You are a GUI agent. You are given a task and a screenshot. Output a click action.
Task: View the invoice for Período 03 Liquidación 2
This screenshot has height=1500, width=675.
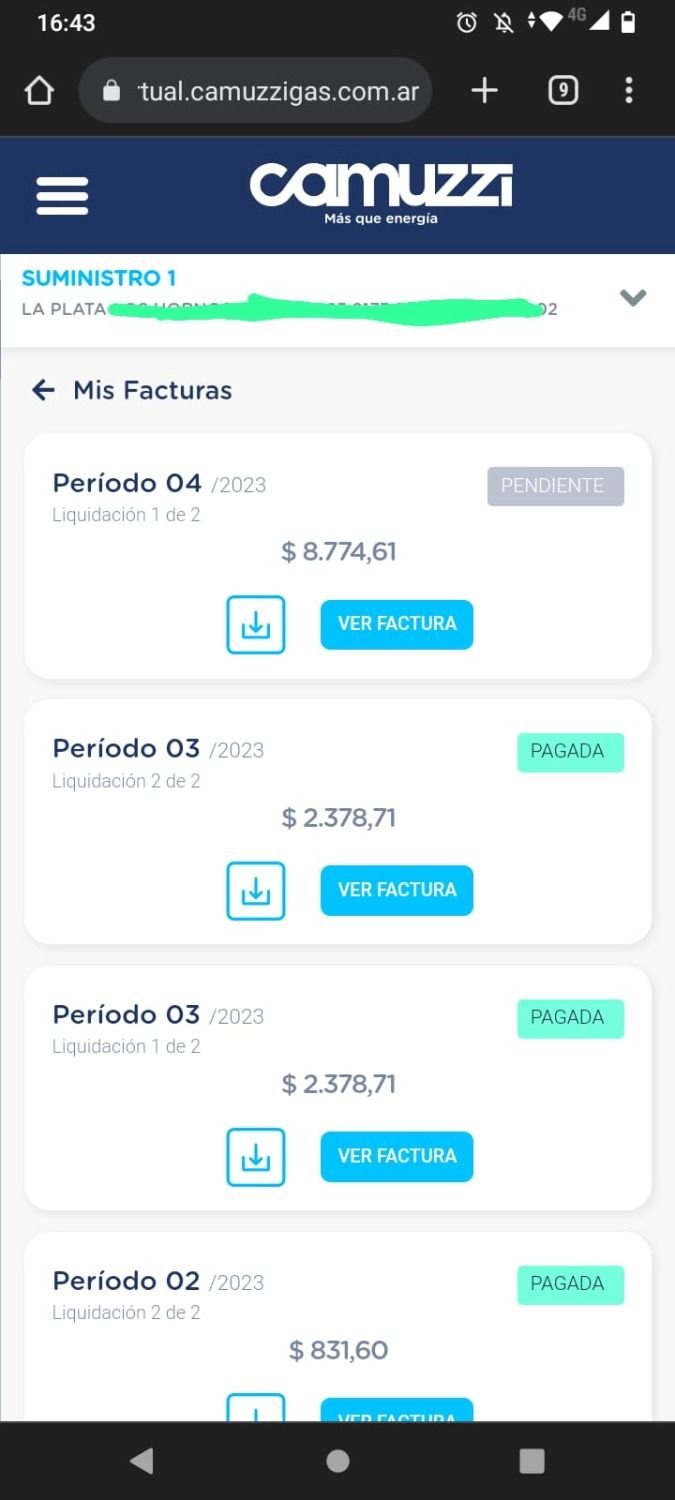point(397,890)
